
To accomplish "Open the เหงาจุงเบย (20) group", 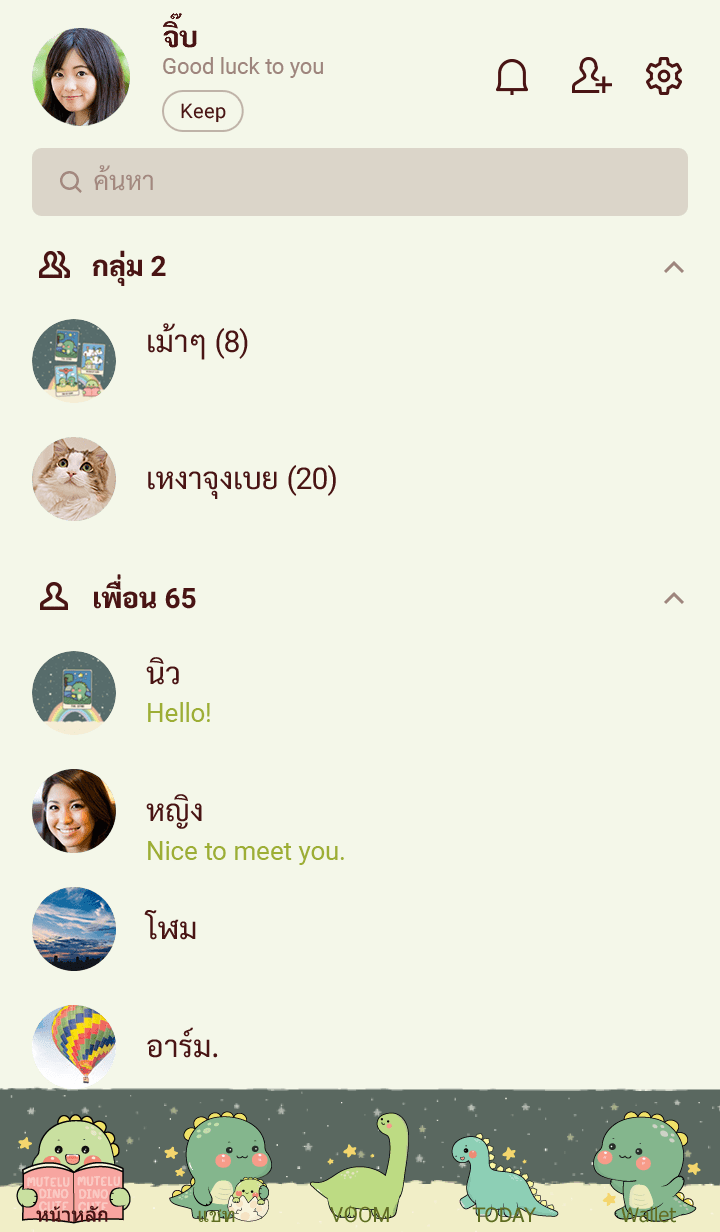I will coord(241,480).
